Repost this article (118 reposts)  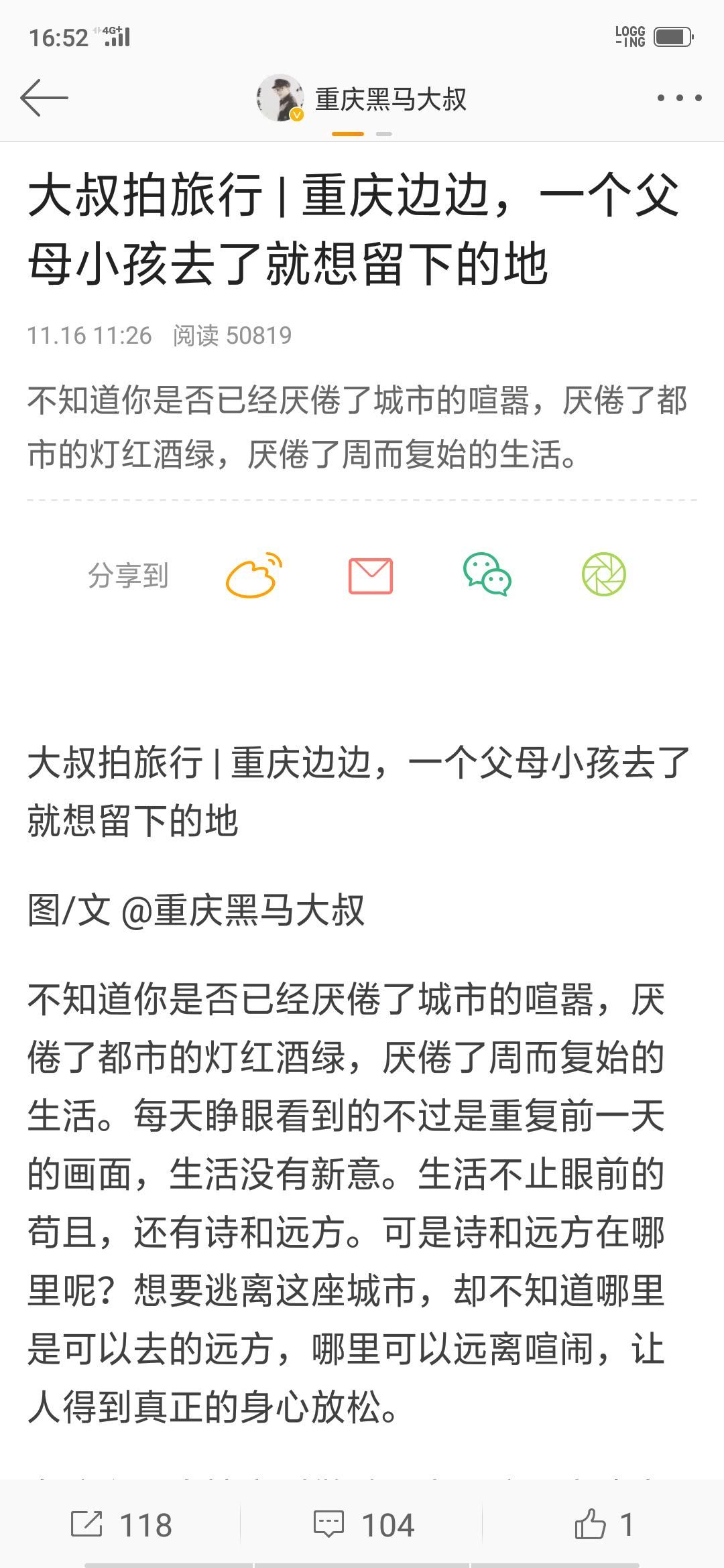click(x=121, y=1524)
